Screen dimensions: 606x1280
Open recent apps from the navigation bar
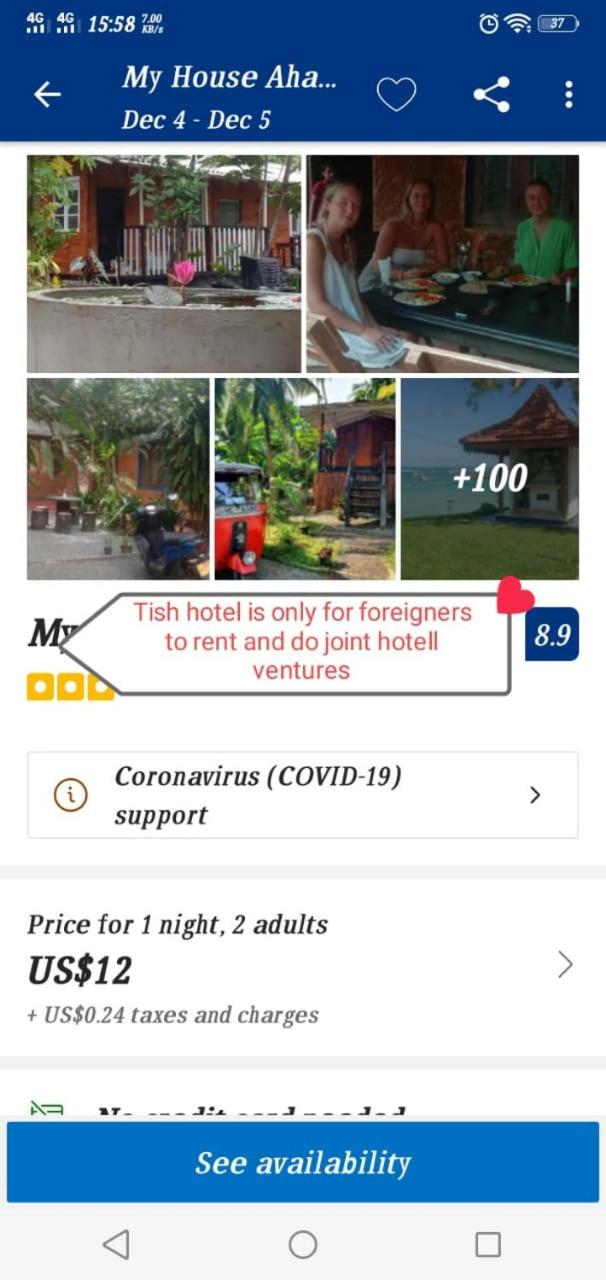point(488,1244)
